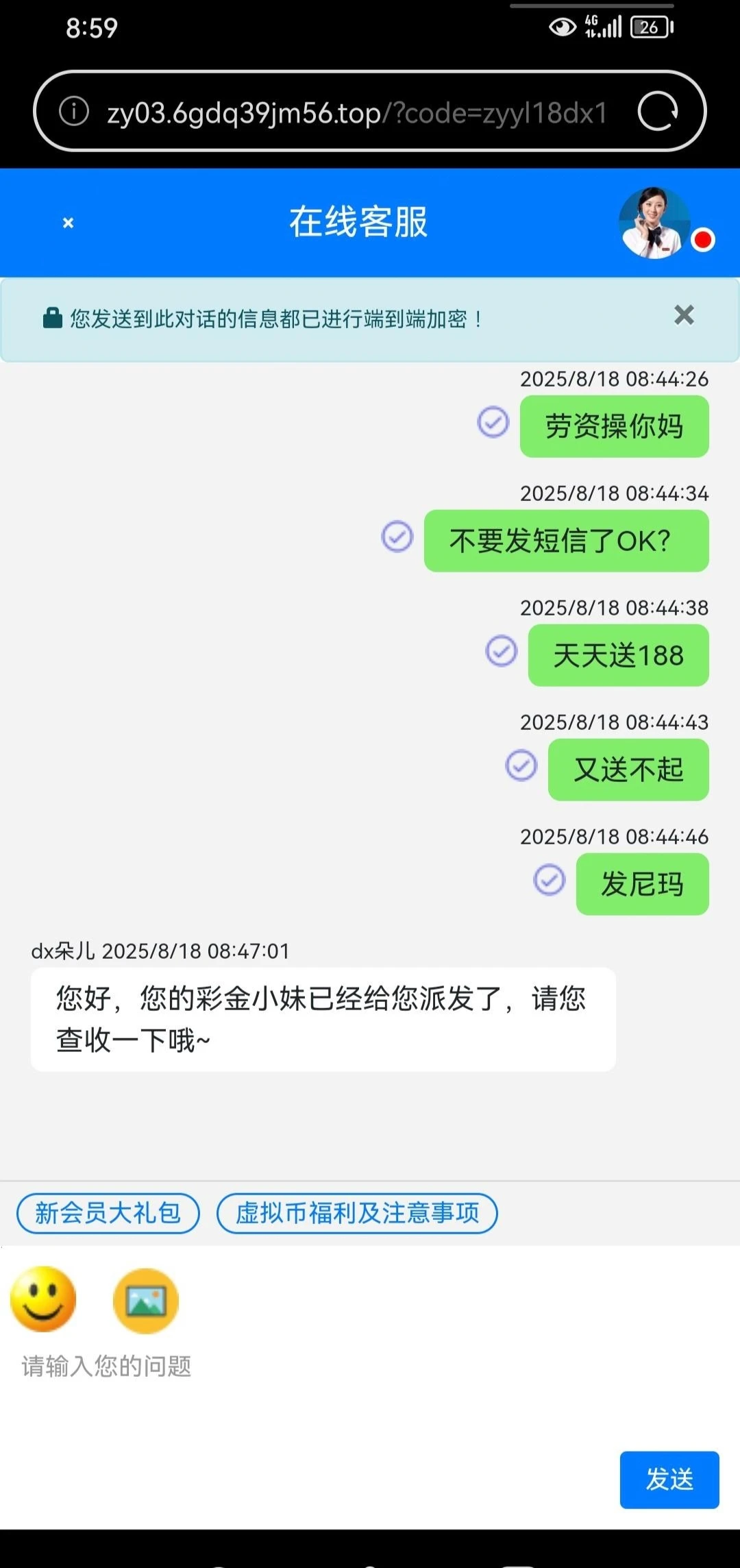Reload the page in the address bar
Image resolution: width=740 pixels, height=1568 pixels.
tap(657, 111)
